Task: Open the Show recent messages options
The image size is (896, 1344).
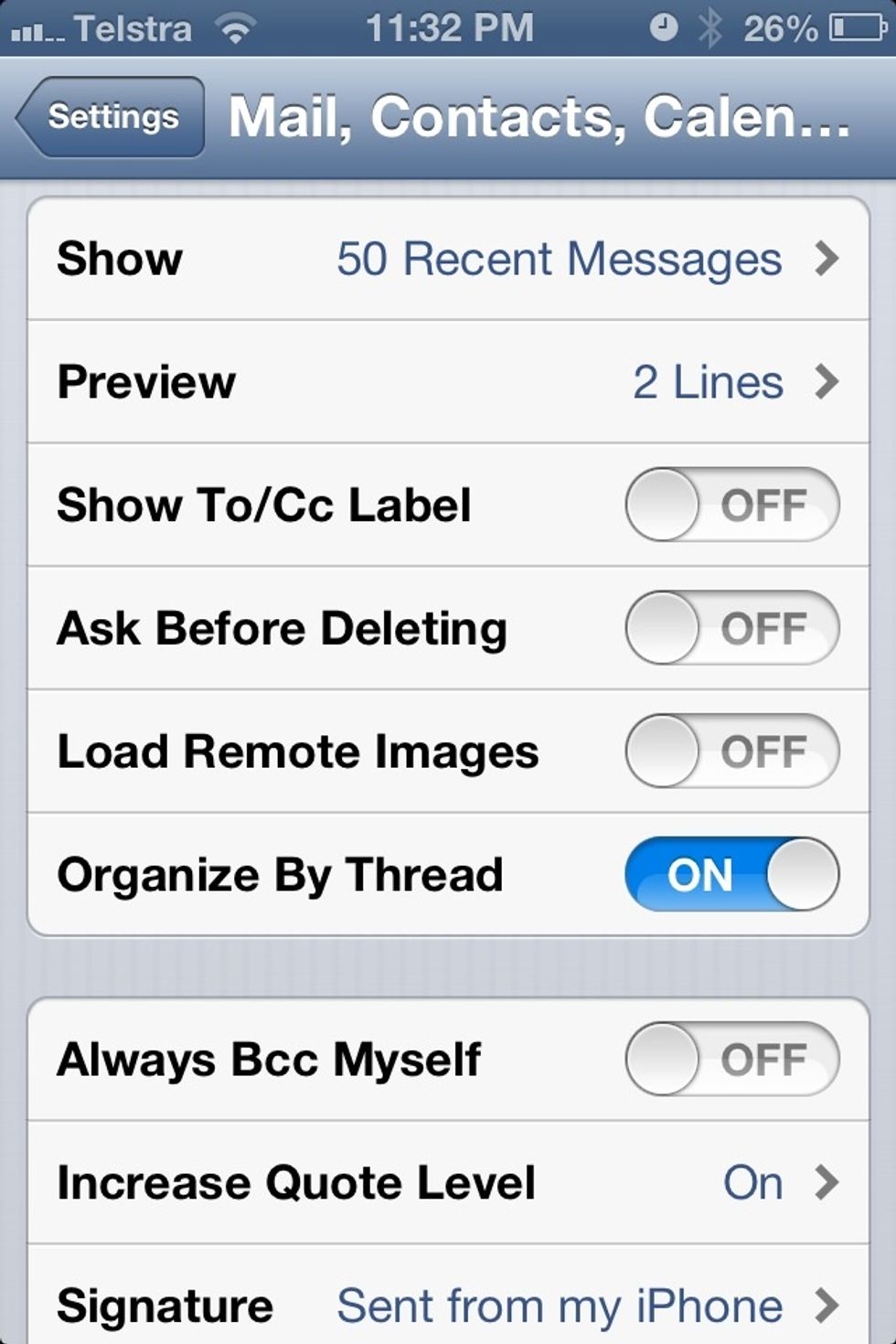Action: [x=448, y=259]
